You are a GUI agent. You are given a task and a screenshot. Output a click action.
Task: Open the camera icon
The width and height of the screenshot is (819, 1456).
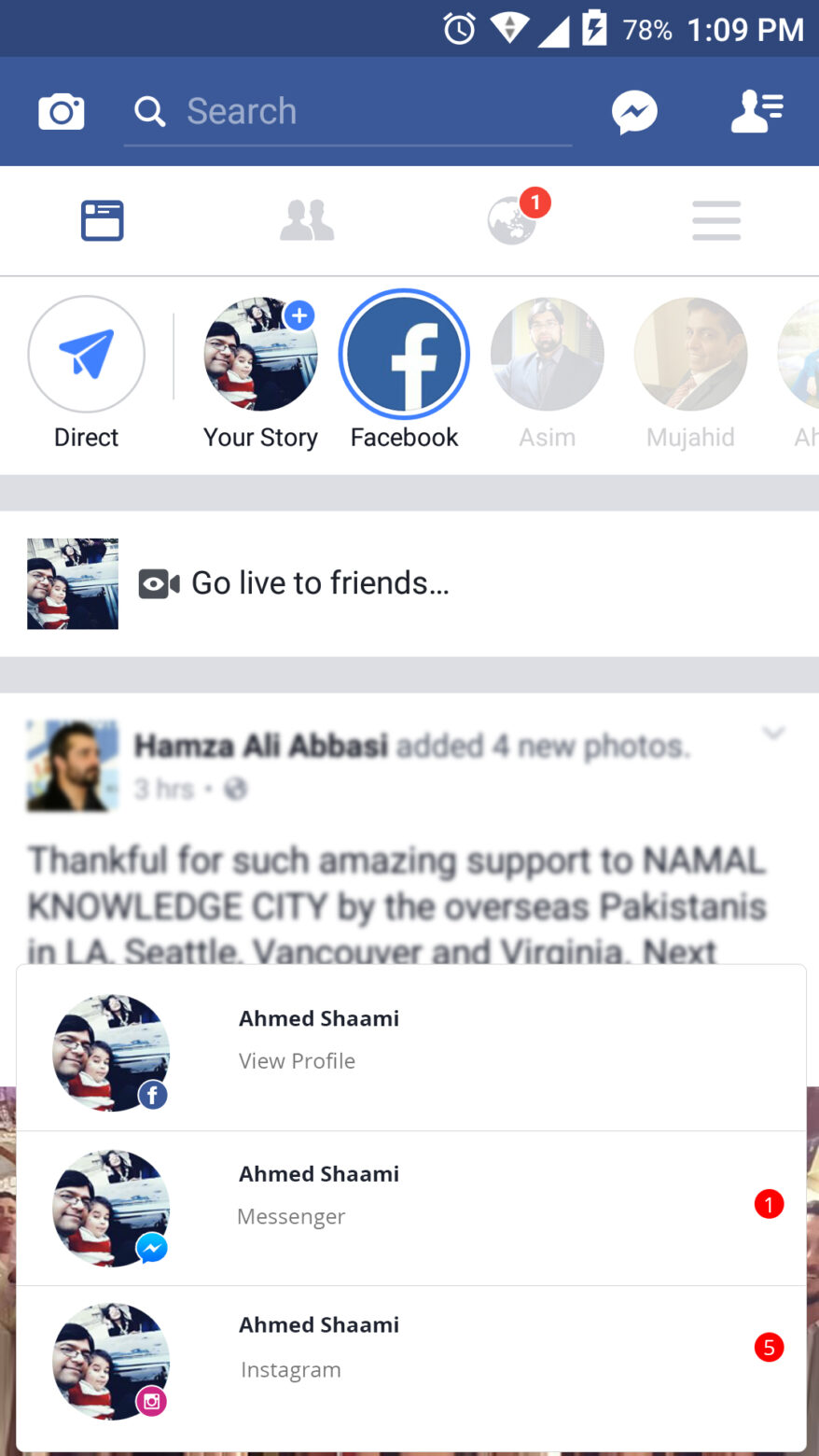[62, 112]
